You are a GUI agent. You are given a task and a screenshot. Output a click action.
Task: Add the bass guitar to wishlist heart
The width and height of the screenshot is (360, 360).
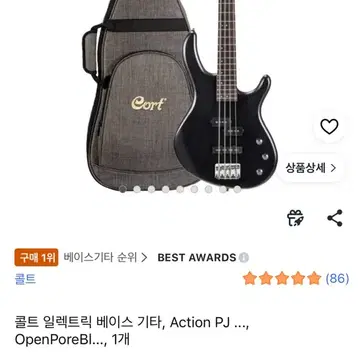[329, 127]
